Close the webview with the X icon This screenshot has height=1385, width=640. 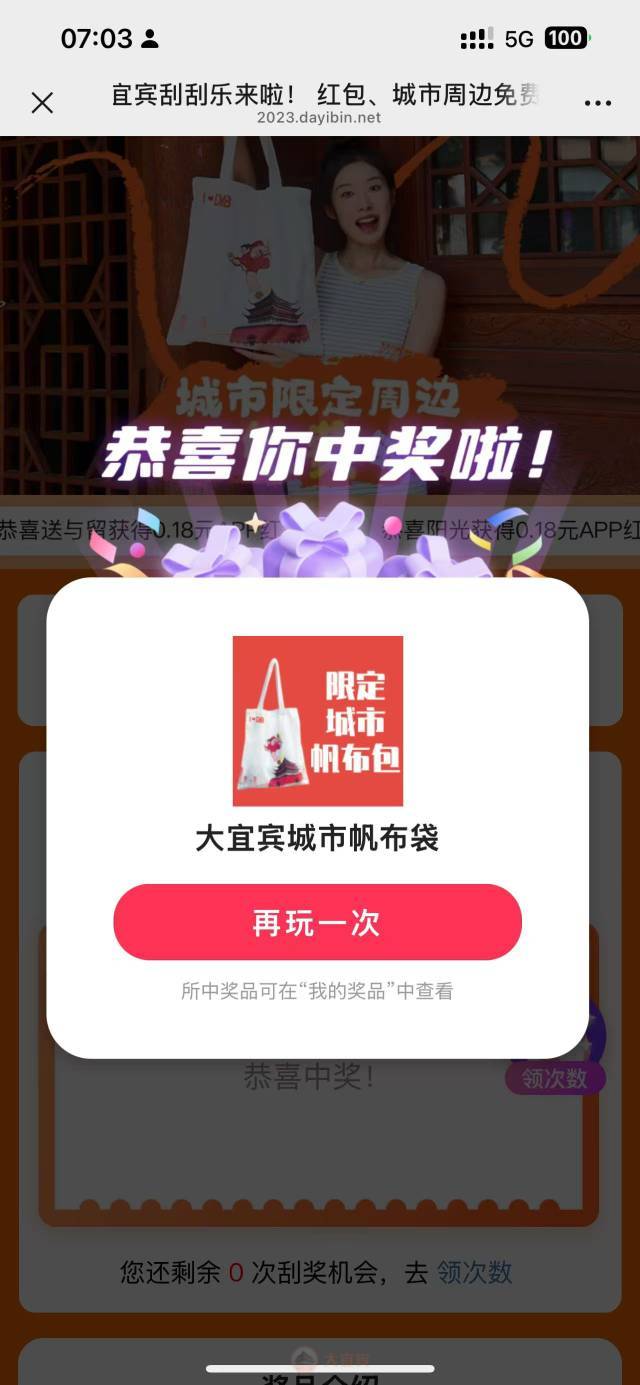(42, 102)
